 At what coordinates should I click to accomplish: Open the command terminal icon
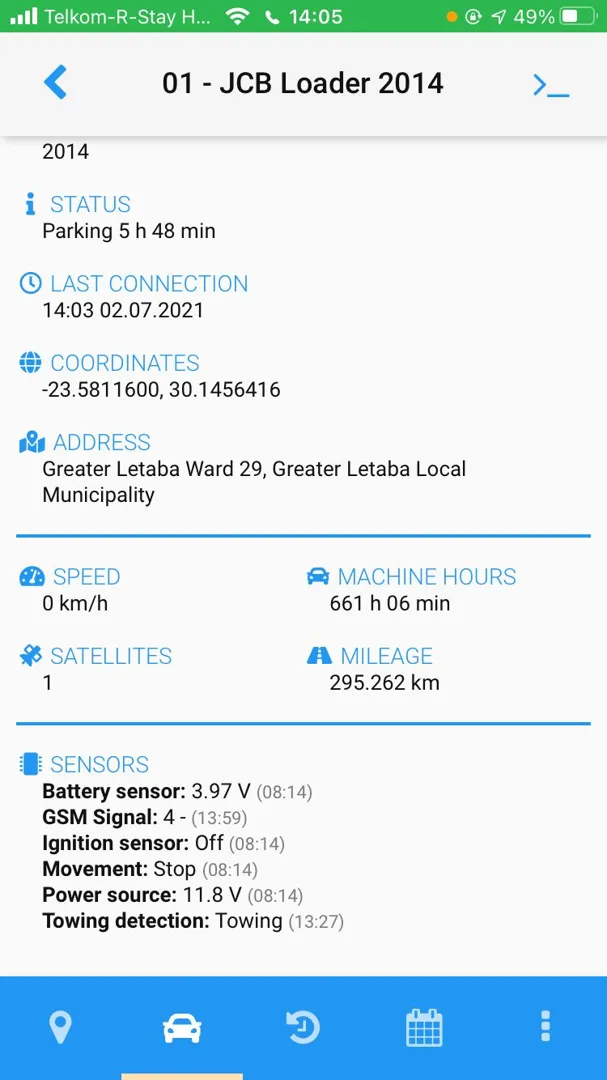click(x=550, y=84)
